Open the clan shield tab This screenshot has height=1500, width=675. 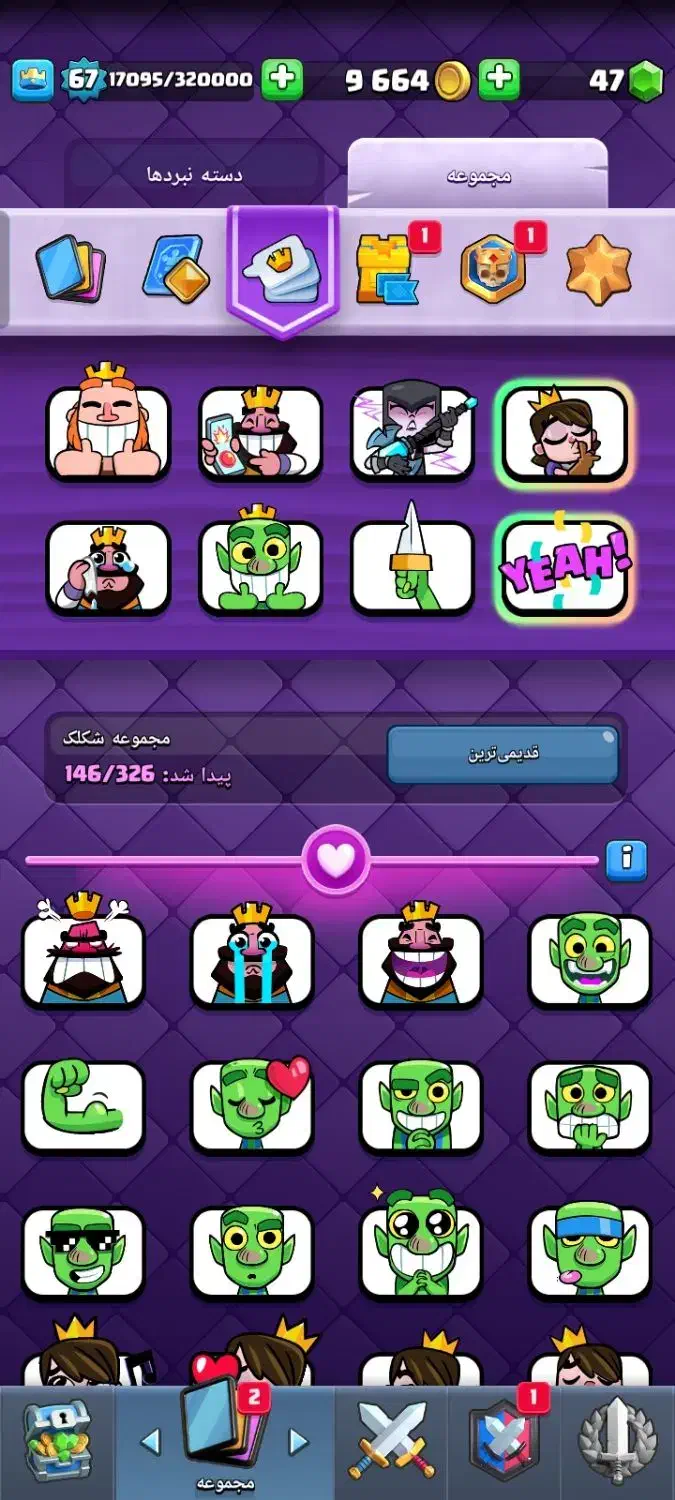coord(503,1442)
